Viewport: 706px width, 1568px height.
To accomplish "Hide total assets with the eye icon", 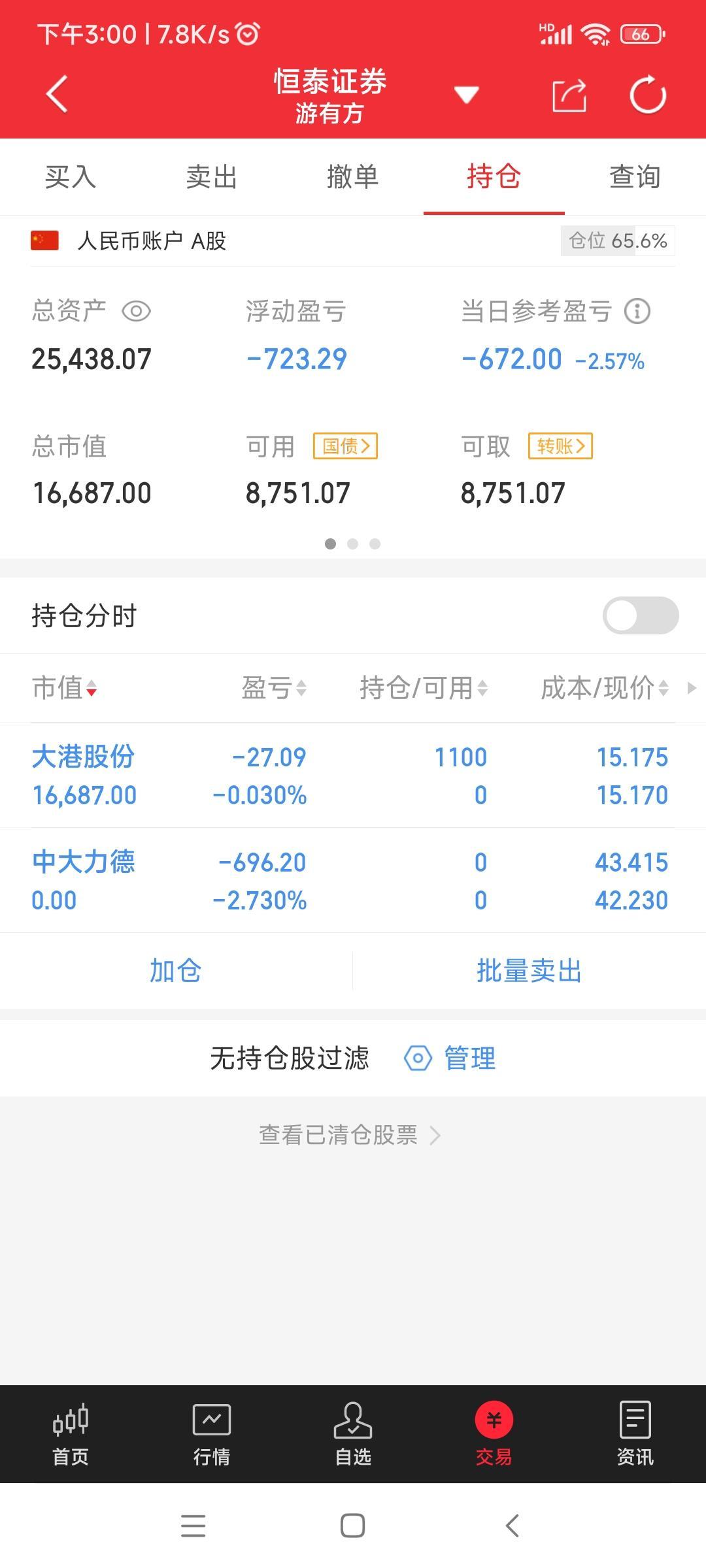I will click(137, 311).
